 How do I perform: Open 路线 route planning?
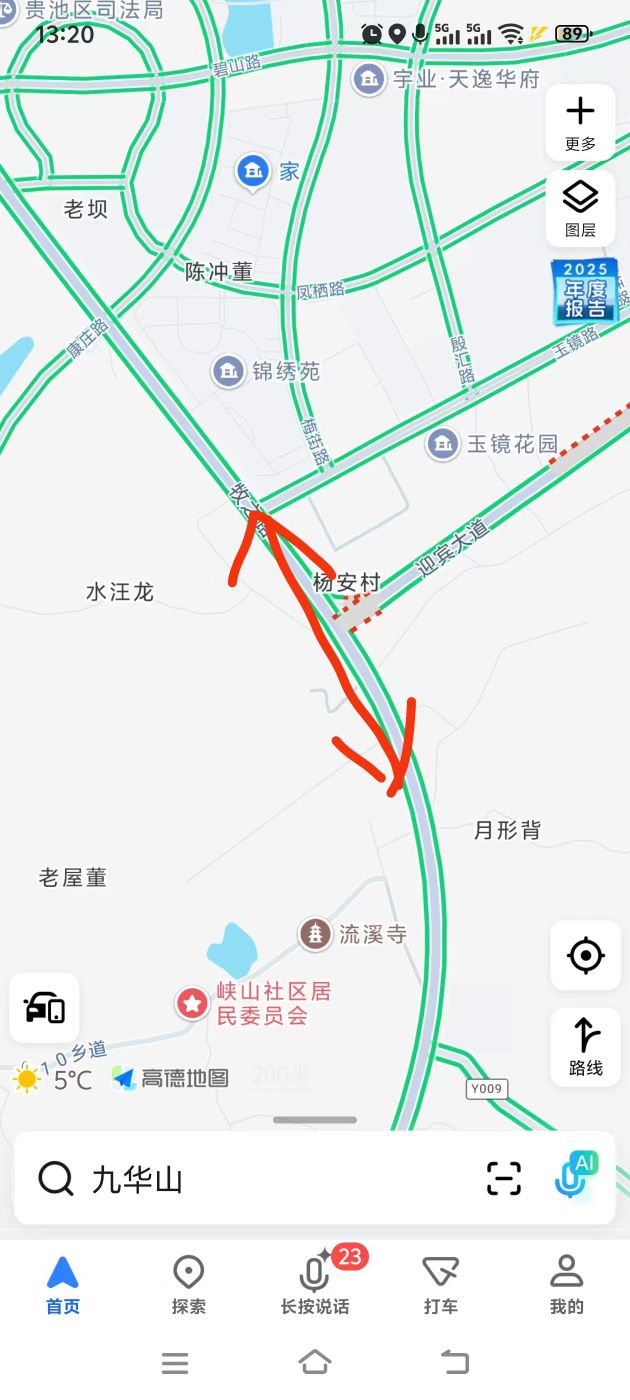click(585, 1047)
